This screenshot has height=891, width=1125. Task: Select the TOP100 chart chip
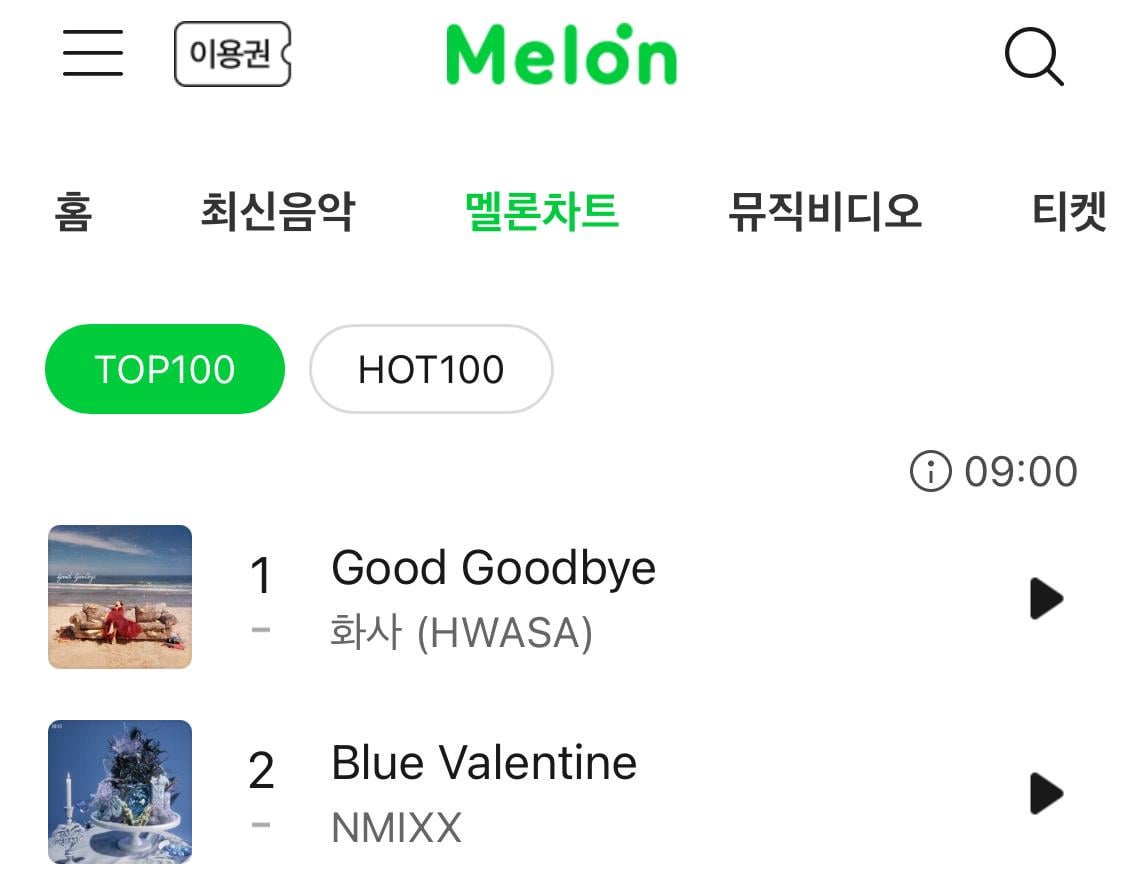pos(165,369)
